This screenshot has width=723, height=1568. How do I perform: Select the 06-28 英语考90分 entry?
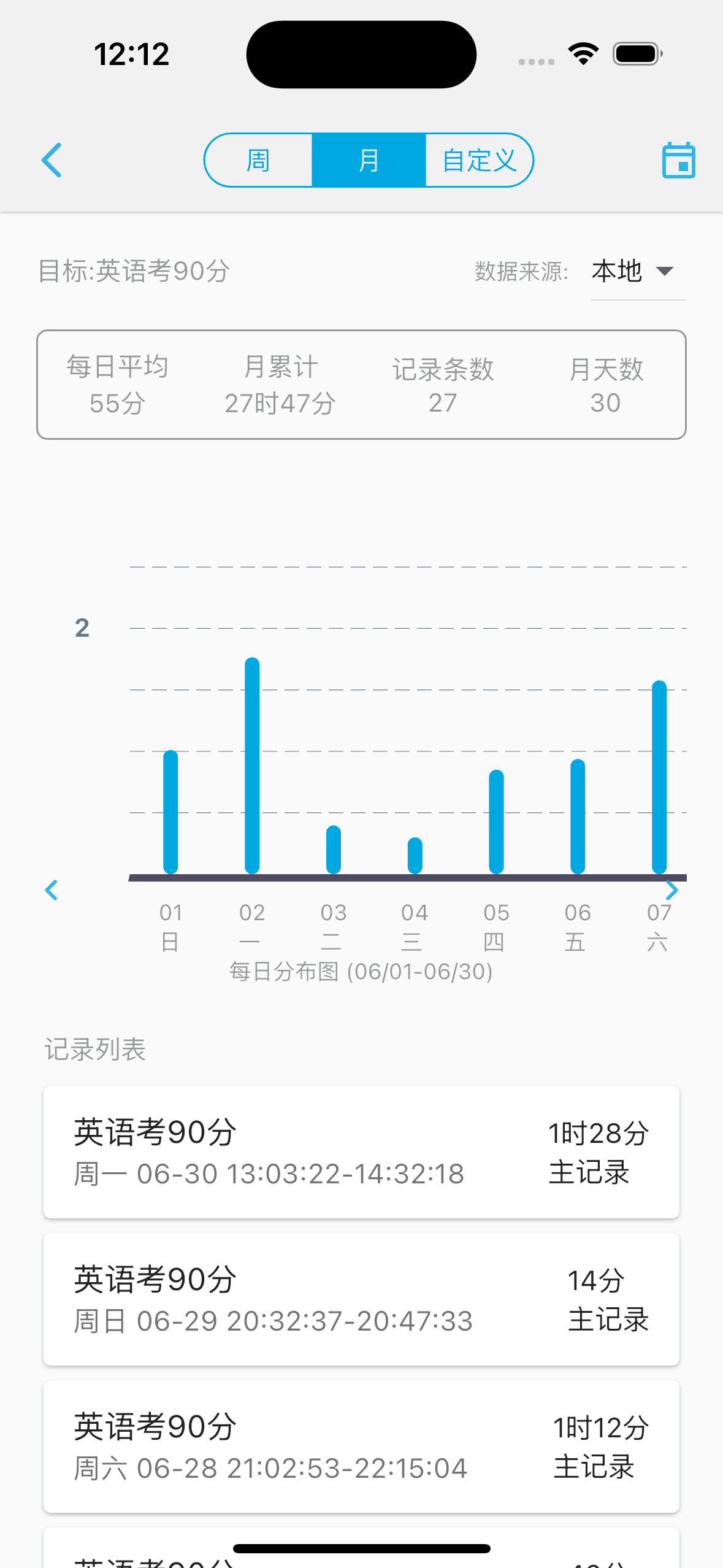pos(361,1445)
